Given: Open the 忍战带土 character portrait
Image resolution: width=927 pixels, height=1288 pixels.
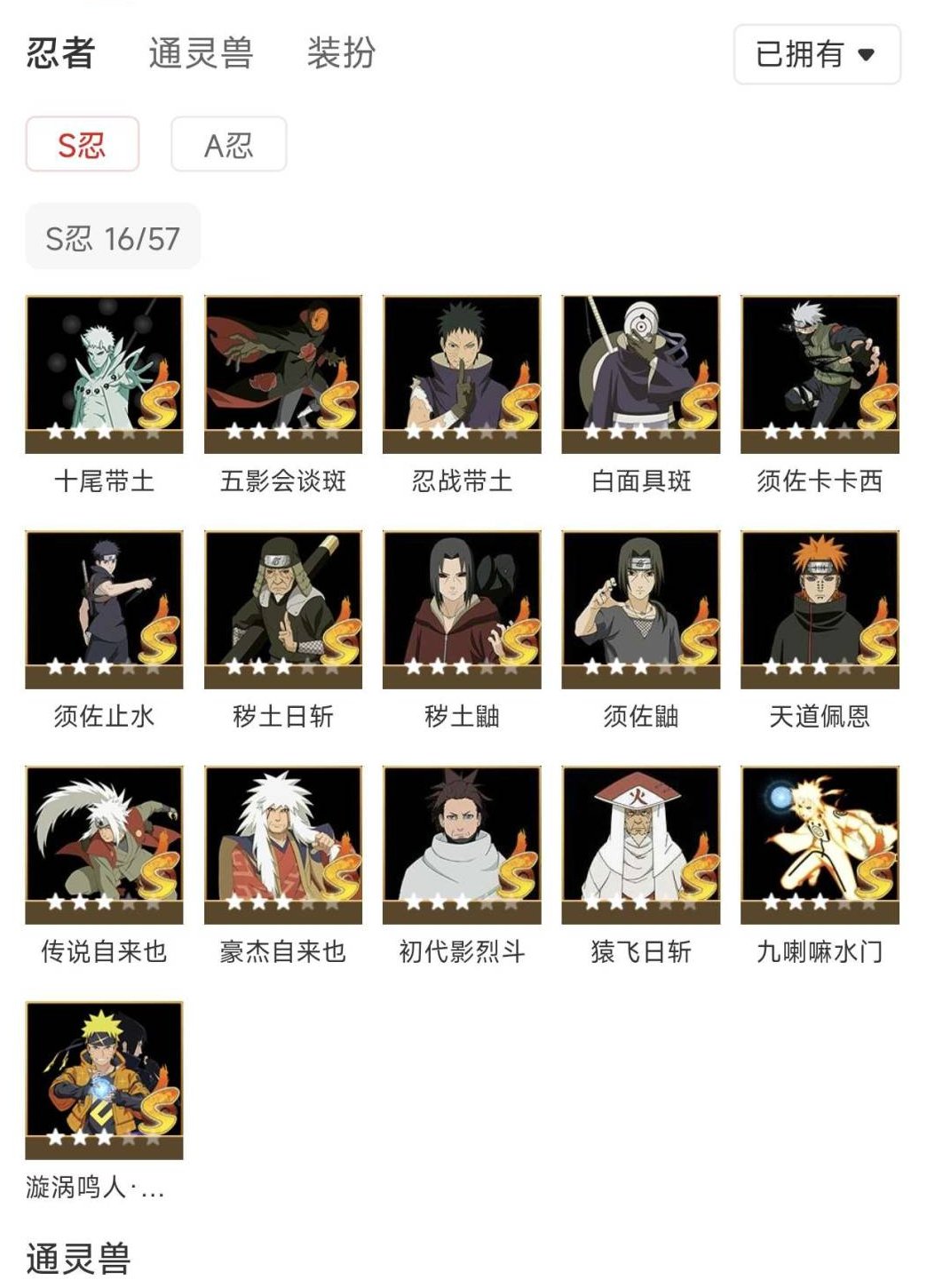Looking at the screenshot, I should point(463,373).
